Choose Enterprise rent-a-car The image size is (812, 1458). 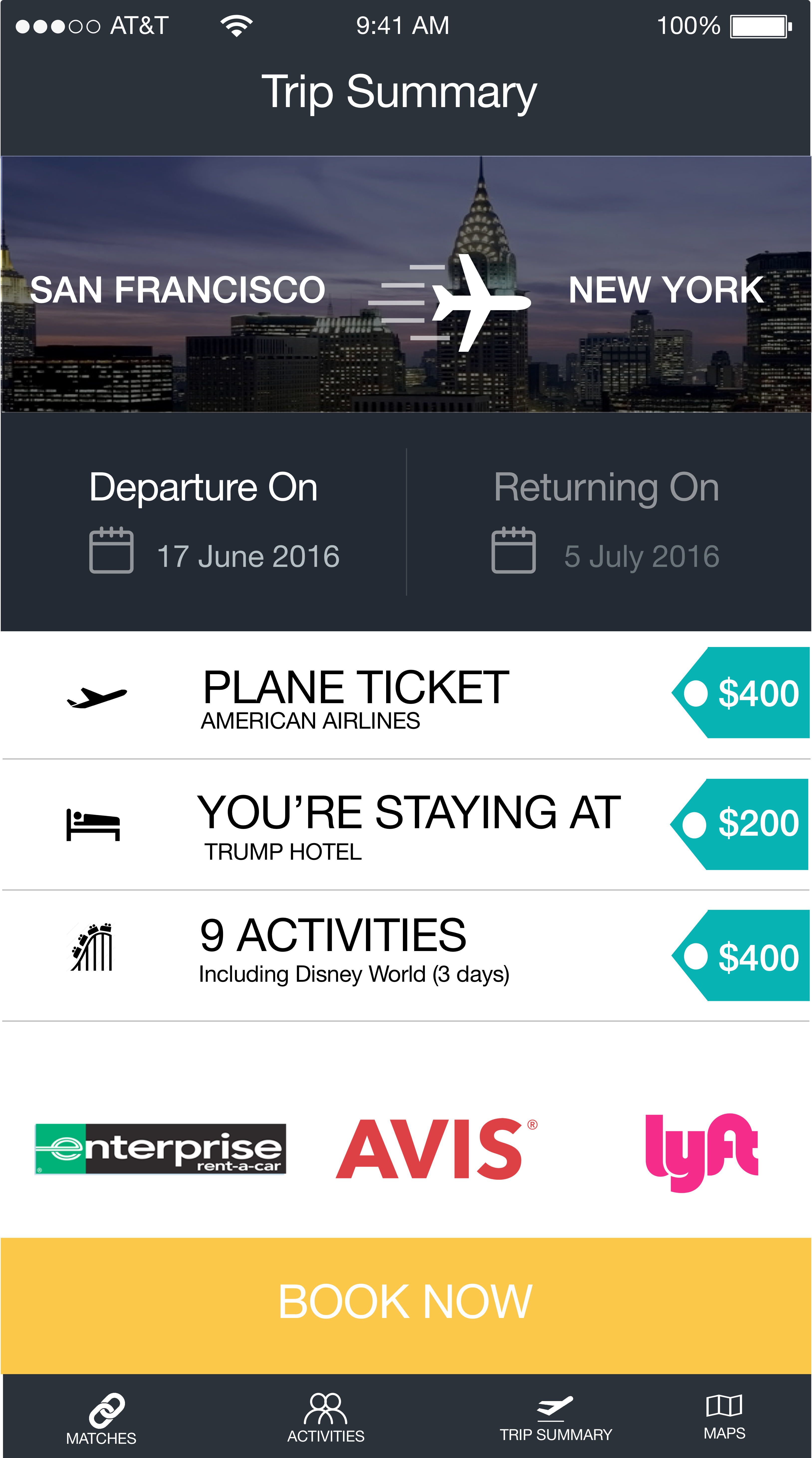pyautogui.click(x=160, y=1149)
